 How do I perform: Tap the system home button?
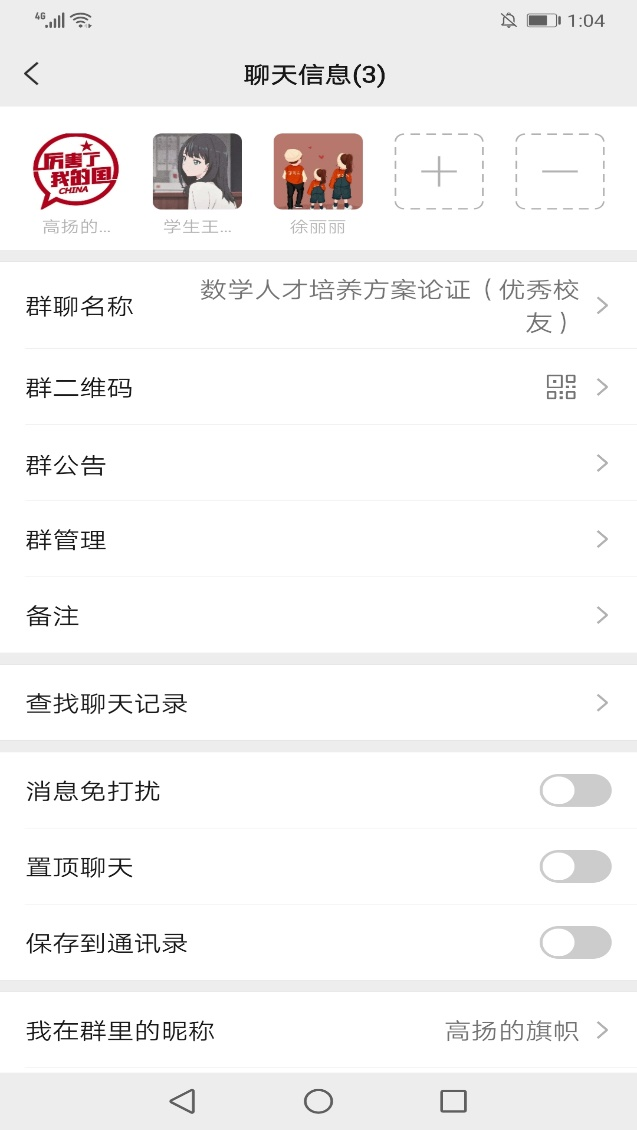[x=318, y=1101]
